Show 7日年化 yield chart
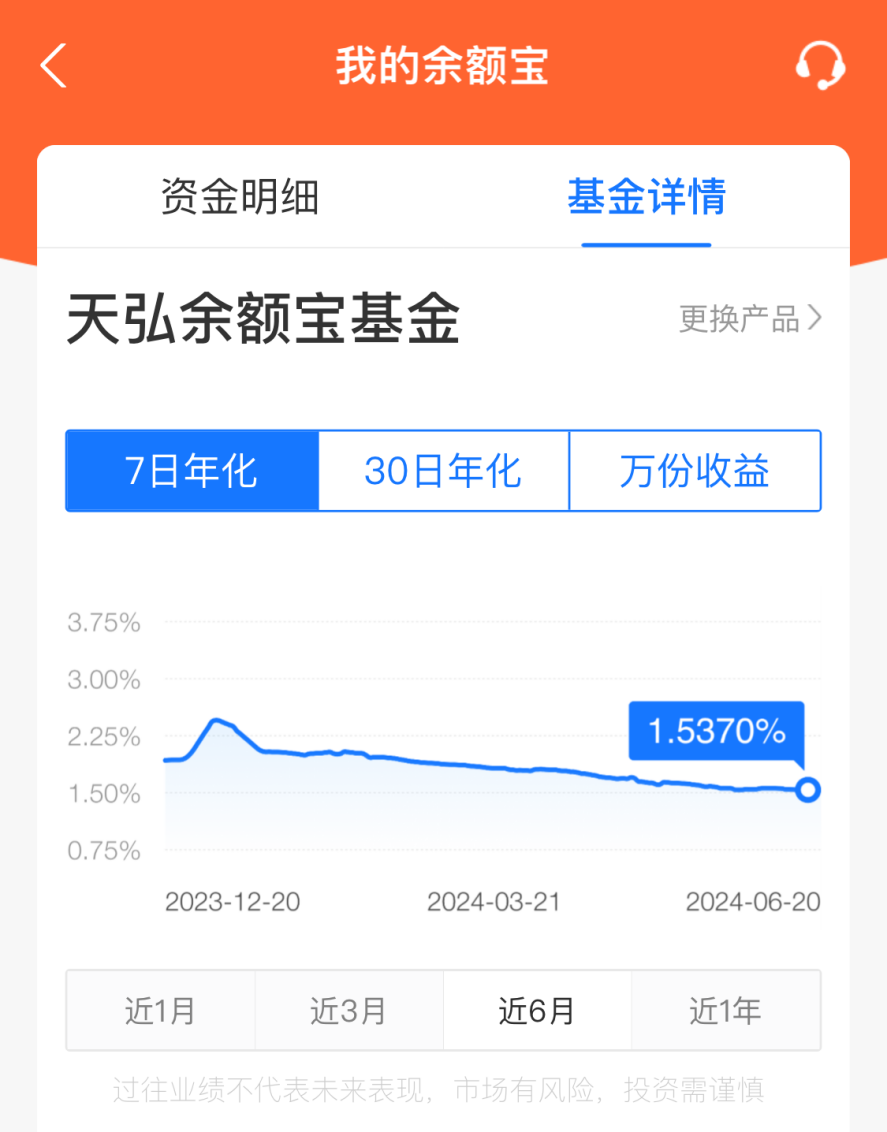887x1132 pixels. (x=192, y=471)
